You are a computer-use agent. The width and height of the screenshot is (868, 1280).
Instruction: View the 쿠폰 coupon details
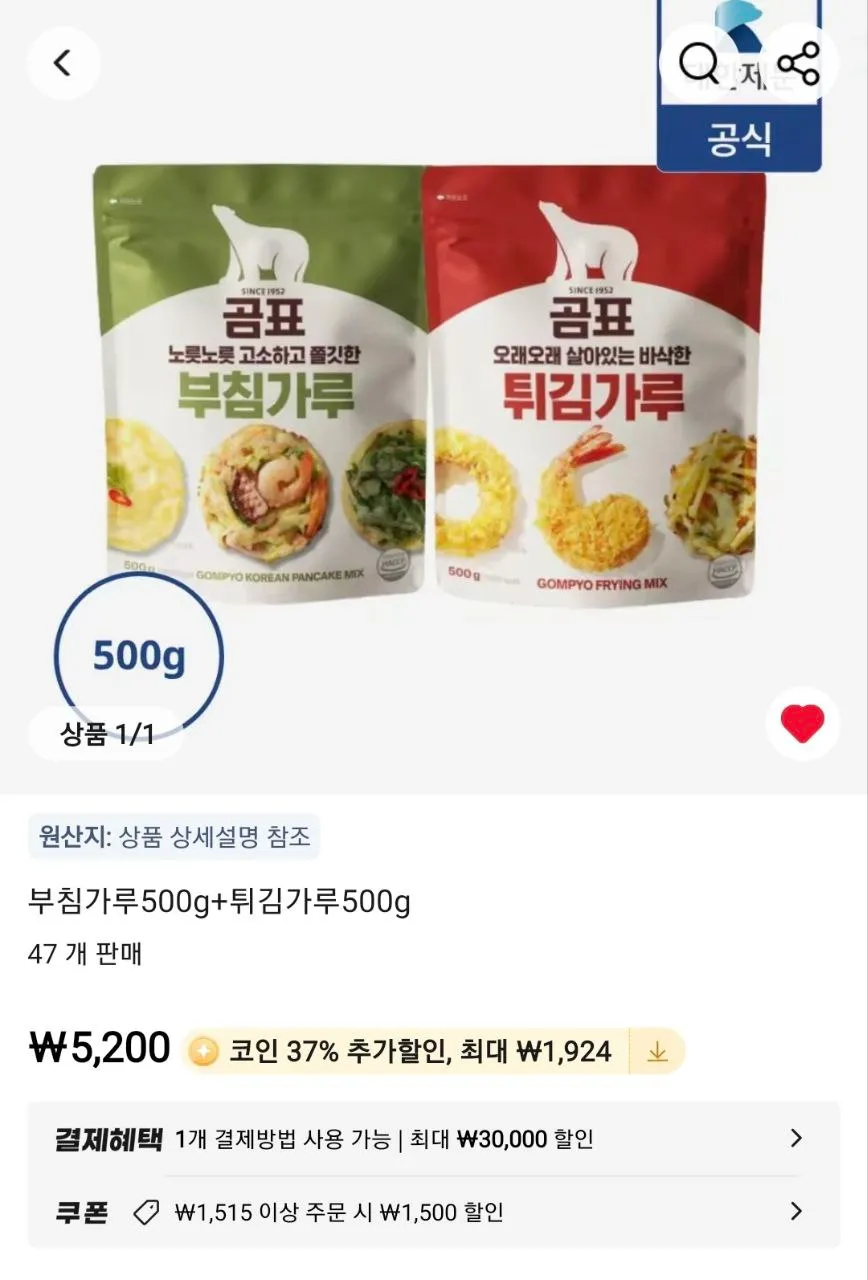click(x=433, y=1212)
